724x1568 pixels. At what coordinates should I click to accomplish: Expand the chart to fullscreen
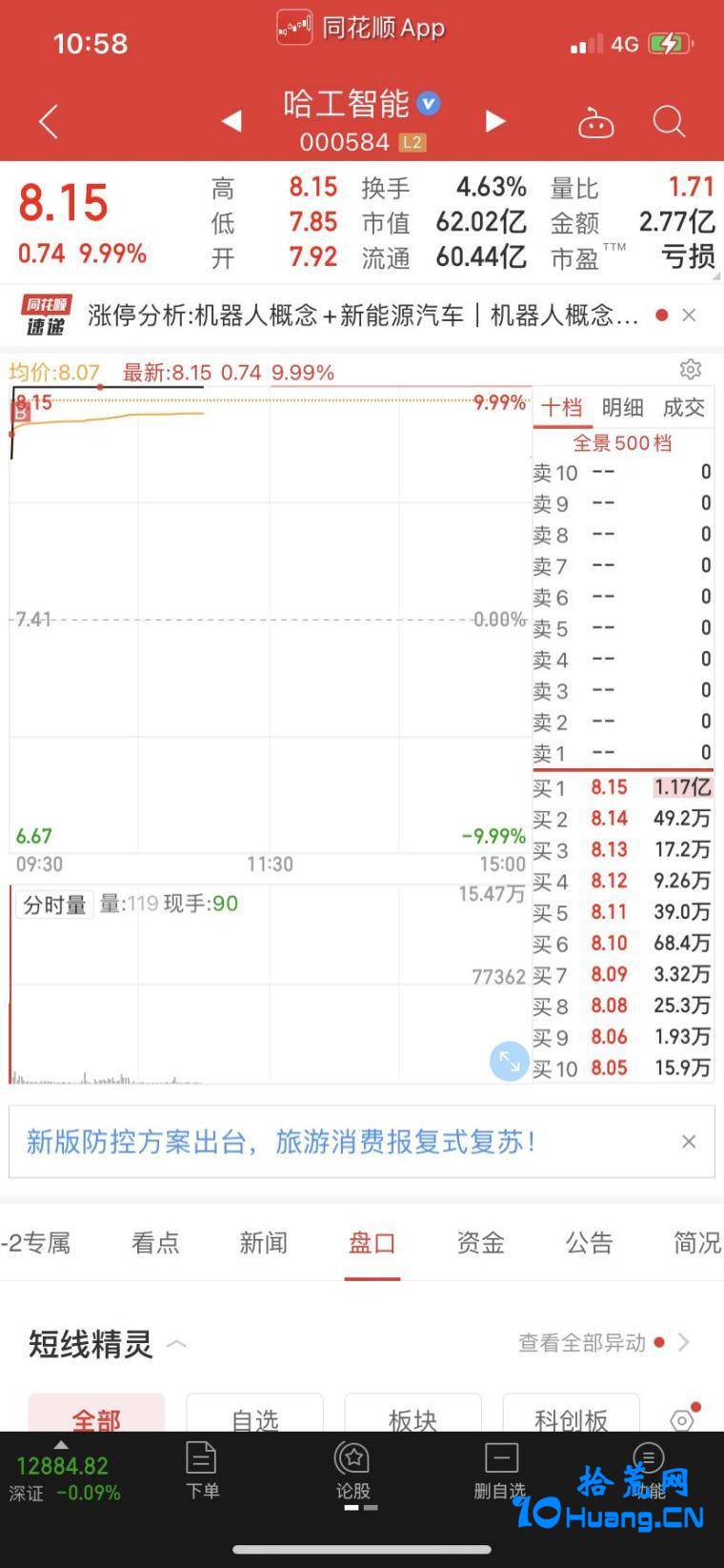coord(510,1061)
